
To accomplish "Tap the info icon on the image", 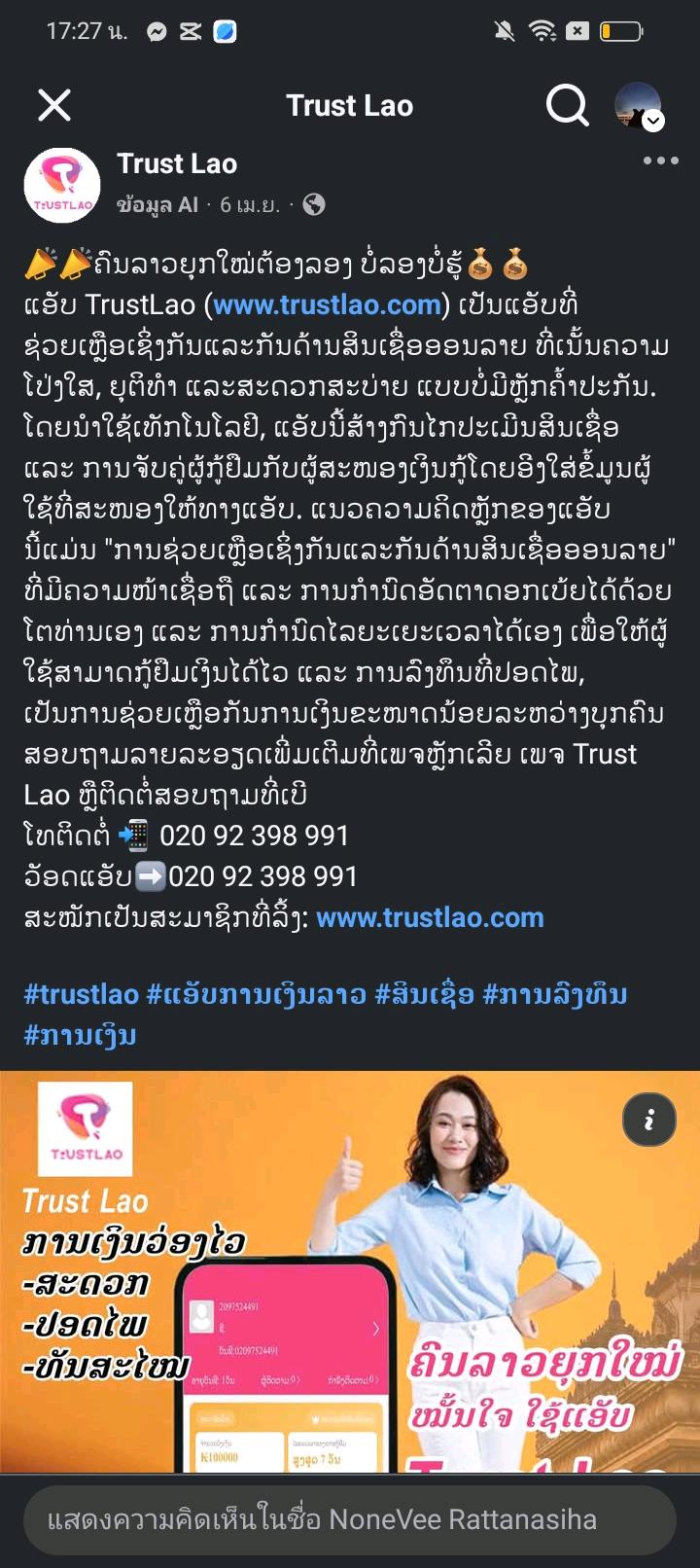I will (x=648, y=1119).
